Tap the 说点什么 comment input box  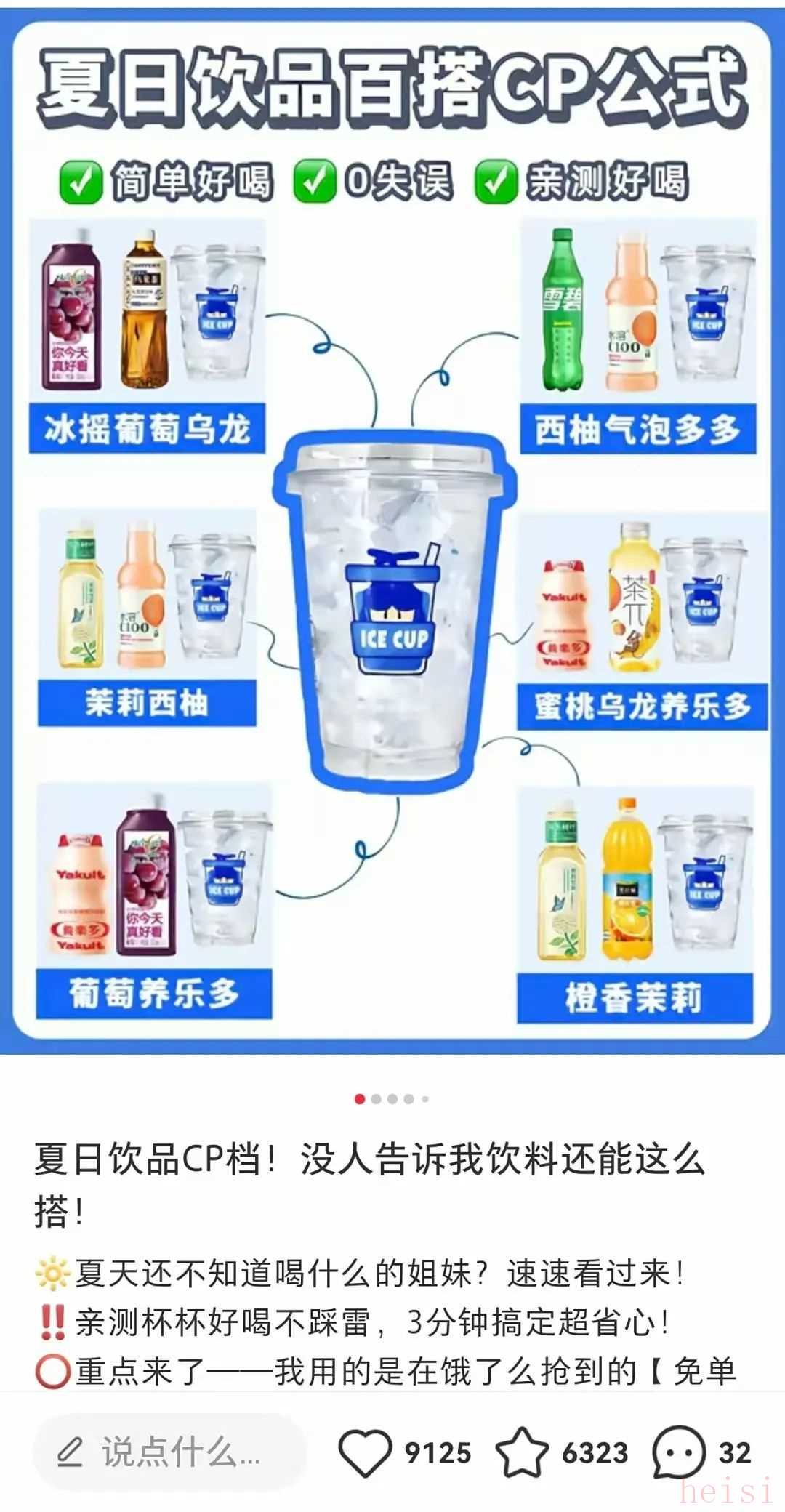[x=169, y=1452]
